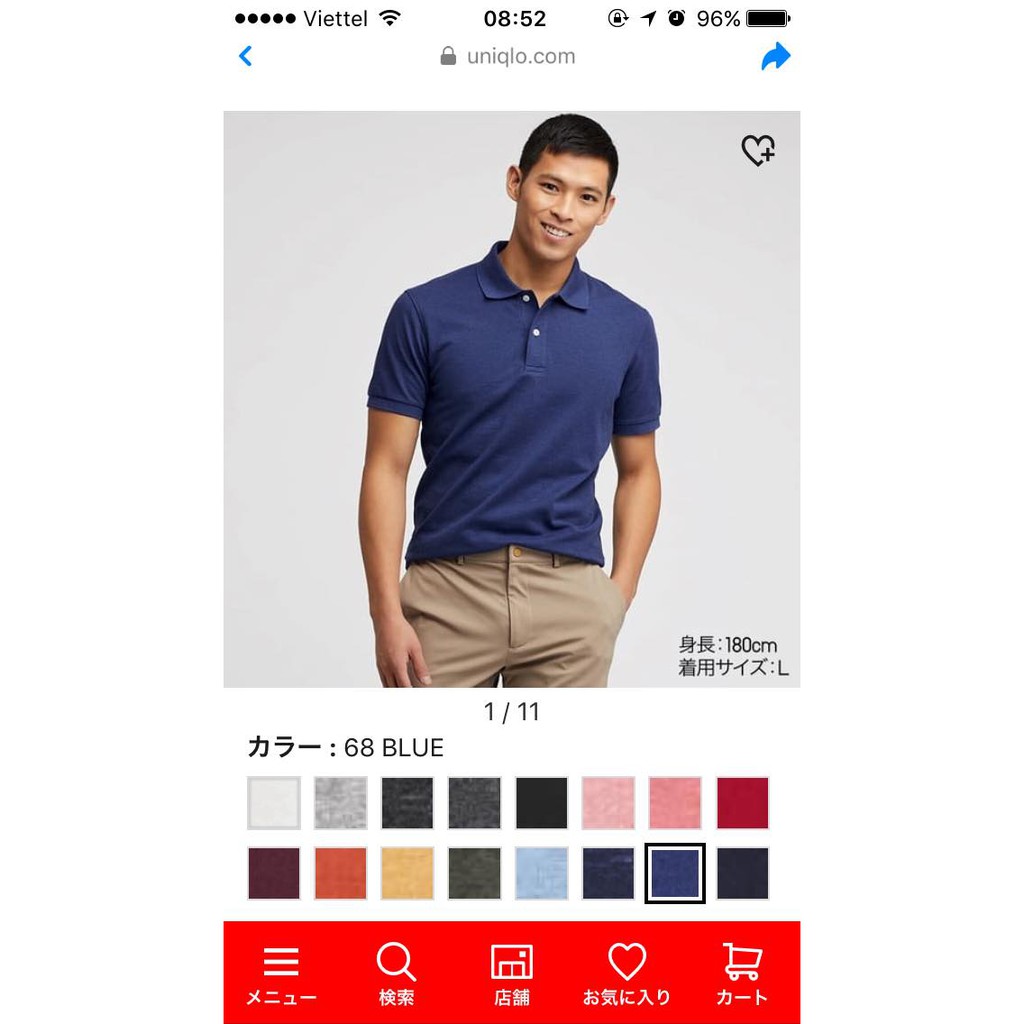This screenshot has height=1024, width=1024.
Task: Open the 検索 search tab
Action: [x=396, y=974]
